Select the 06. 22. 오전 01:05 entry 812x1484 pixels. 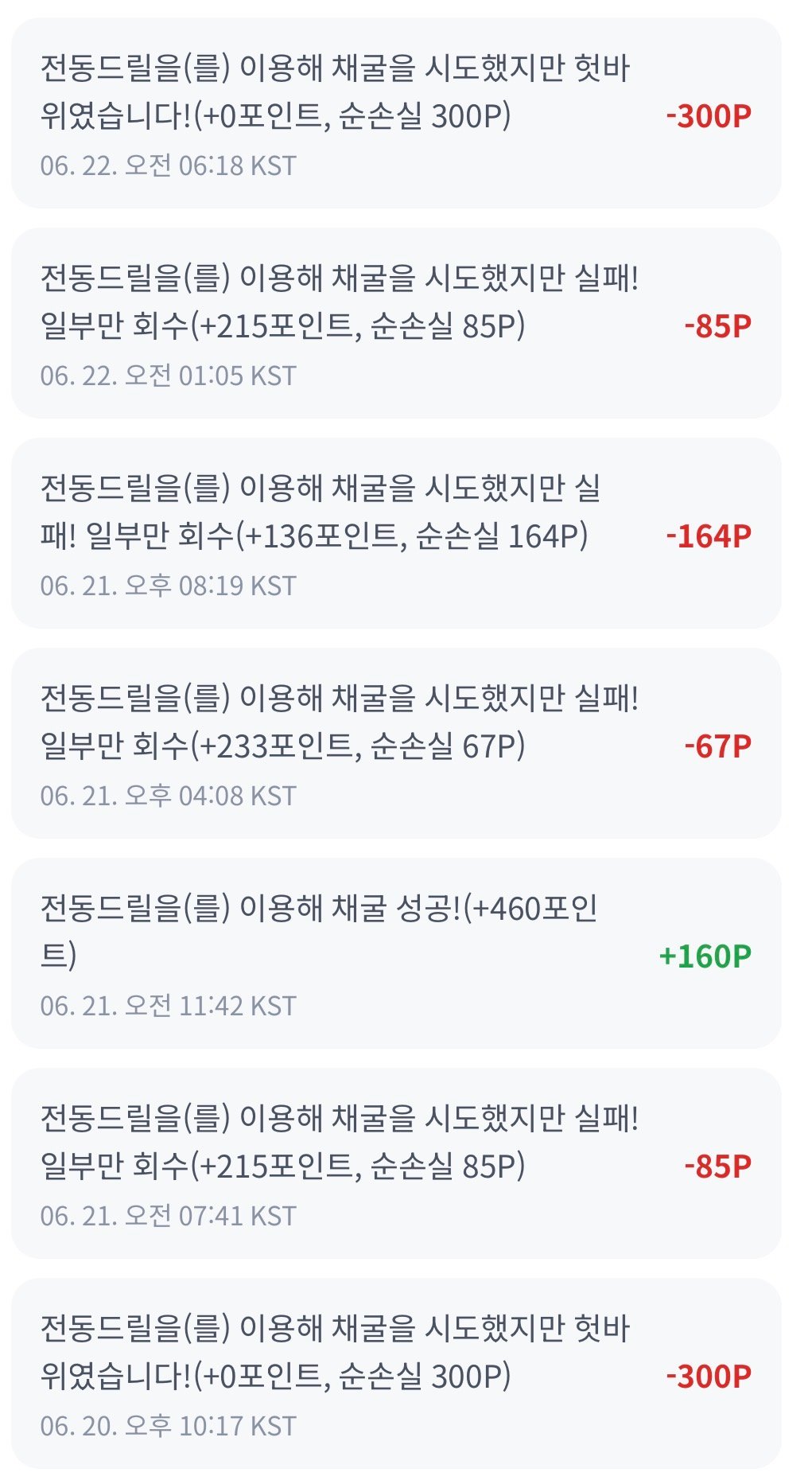click(x=396, y=323)
